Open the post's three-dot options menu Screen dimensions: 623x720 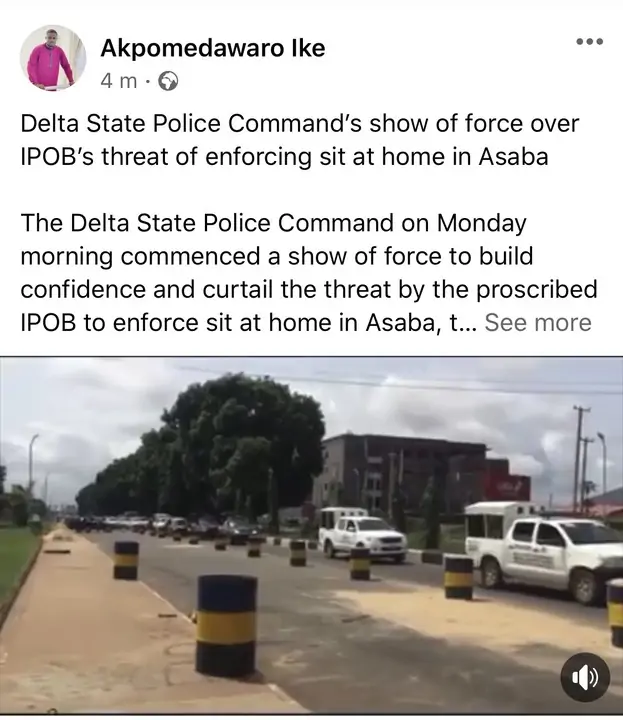click(x=589, y=42)
